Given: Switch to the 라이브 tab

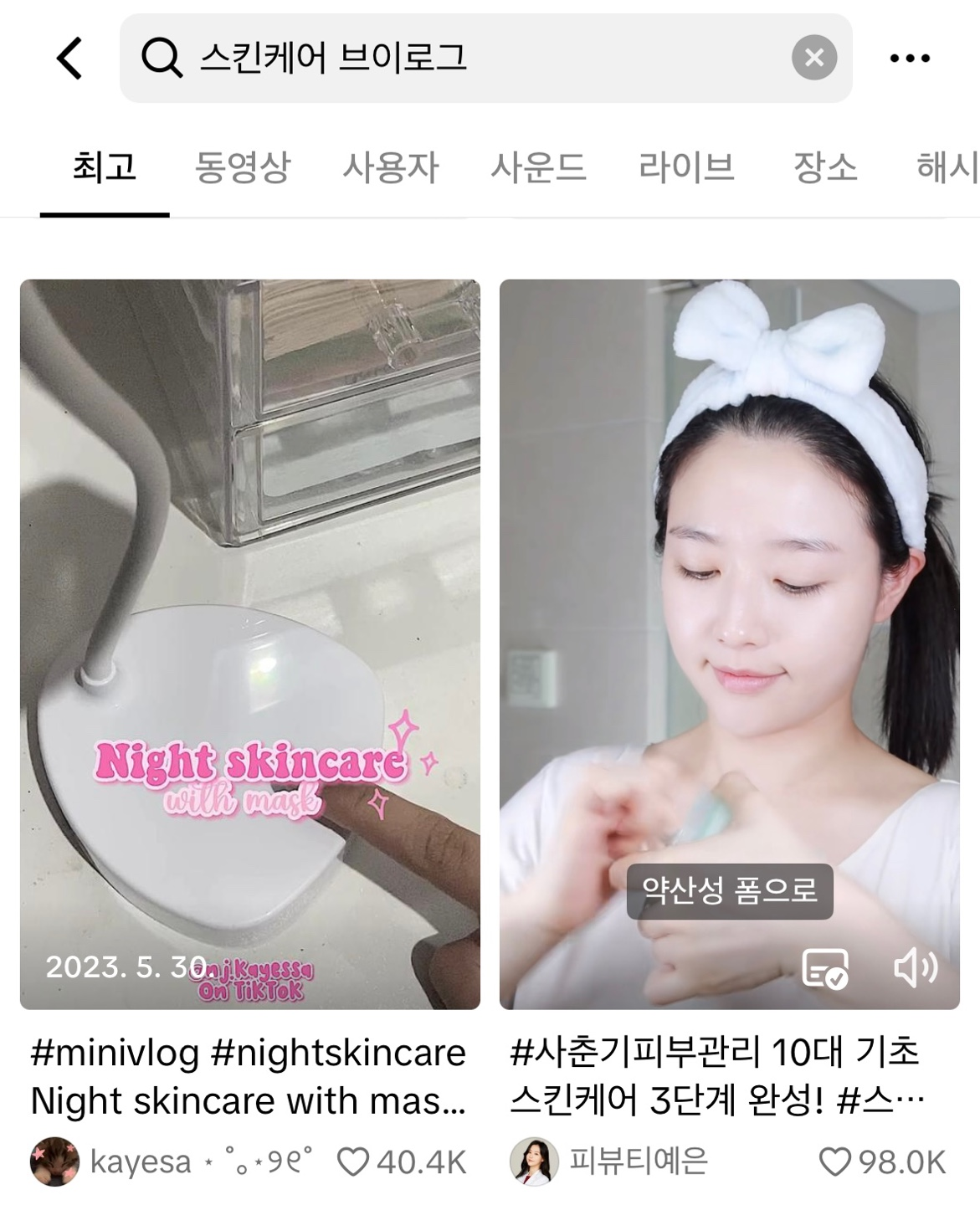Looking at the screenshot, I should click(686, 168).
